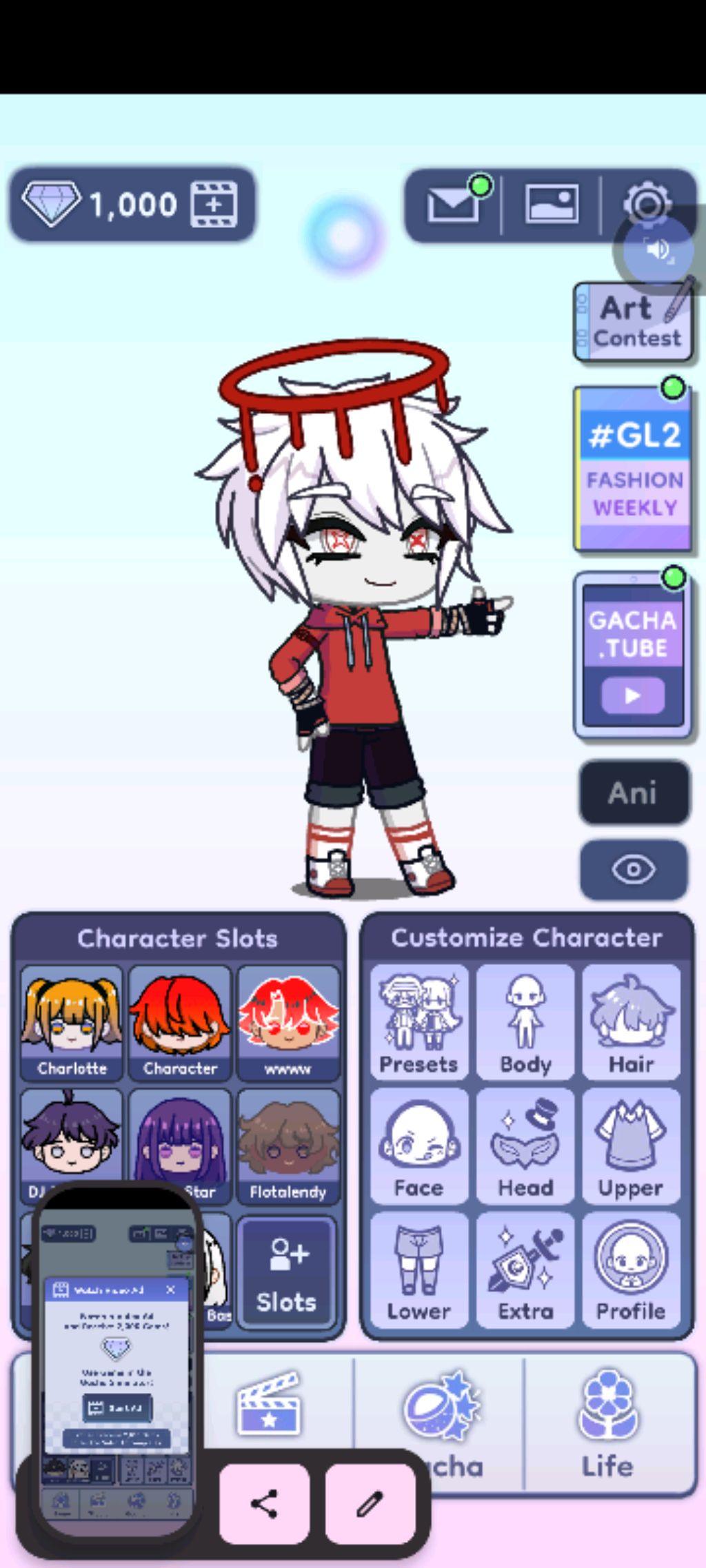Toggle the Ani animation button
Viewport: 706px width, 1568px height.
point(633,793)
